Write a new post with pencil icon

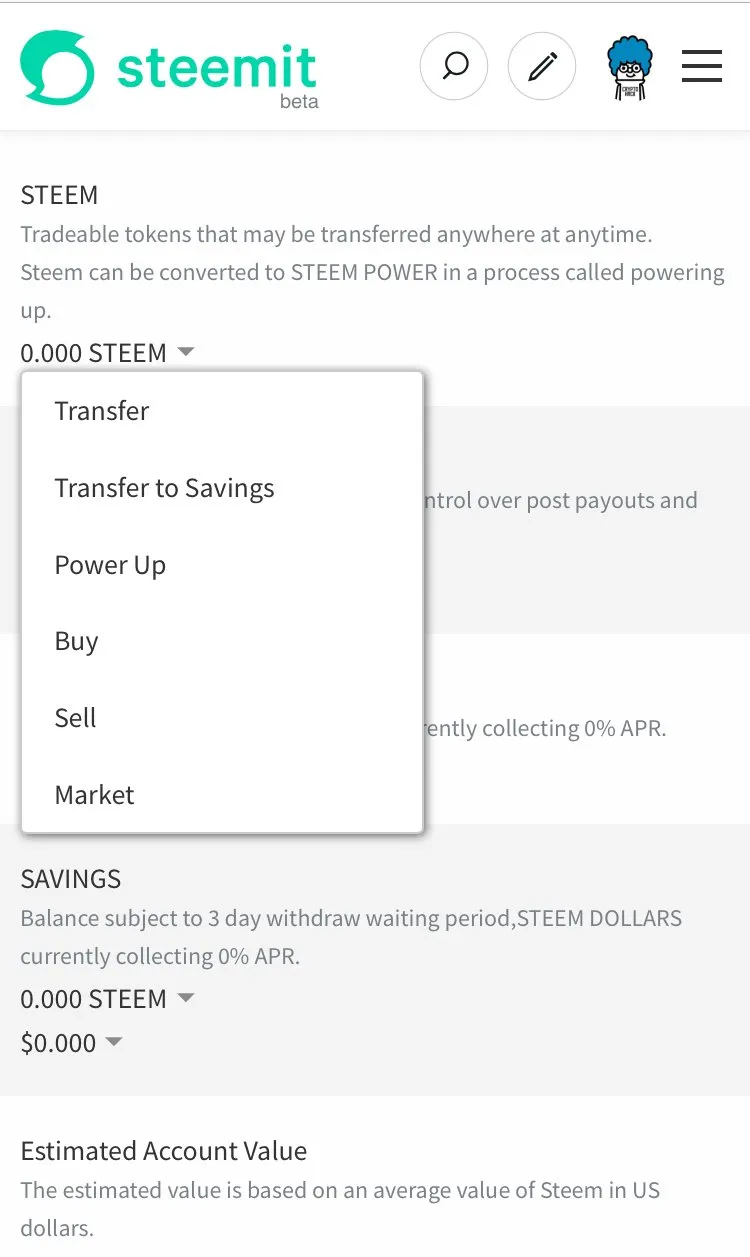coord(542,67)
